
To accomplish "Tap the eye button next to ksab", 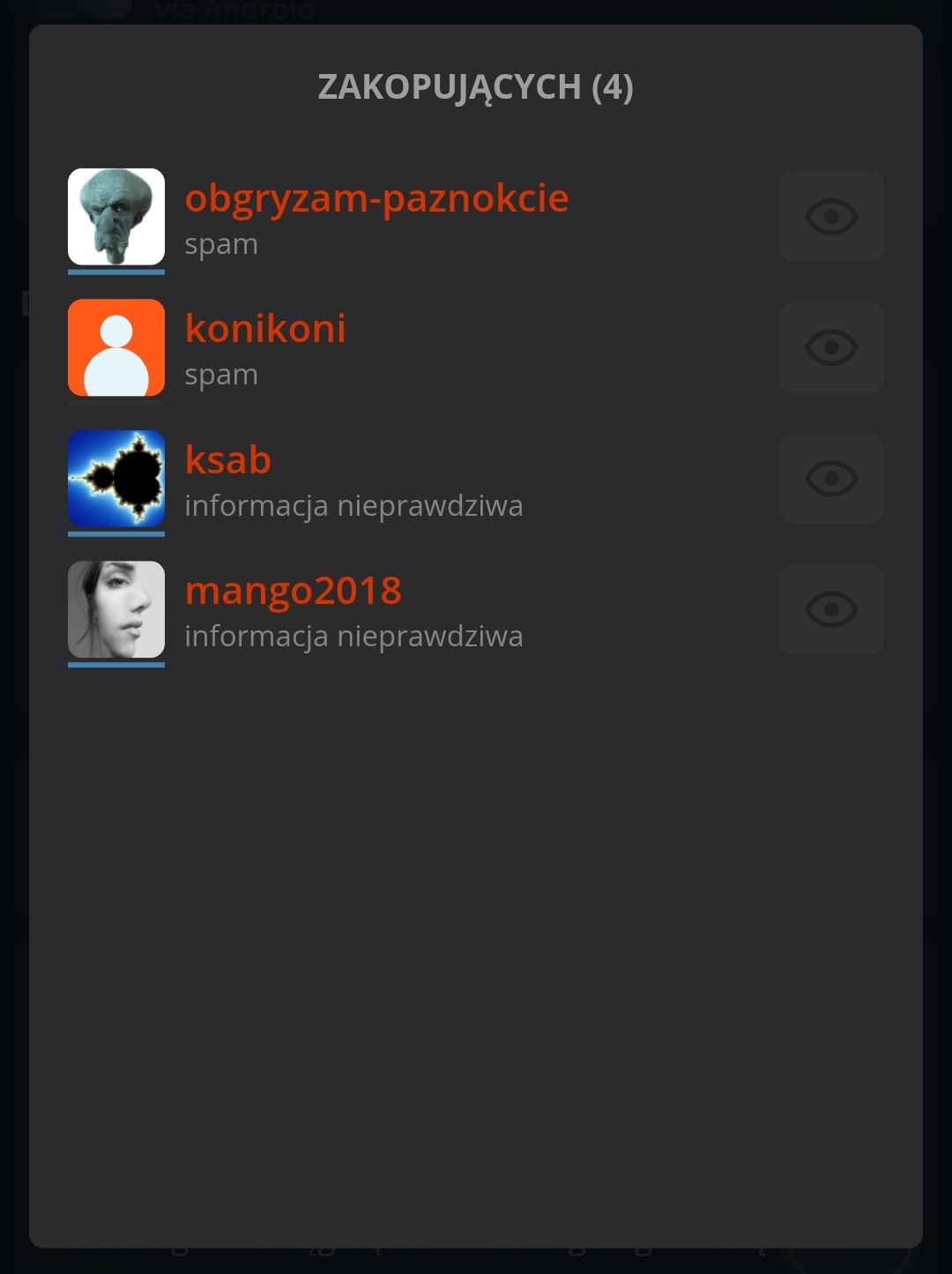I will tap(831, 479).
